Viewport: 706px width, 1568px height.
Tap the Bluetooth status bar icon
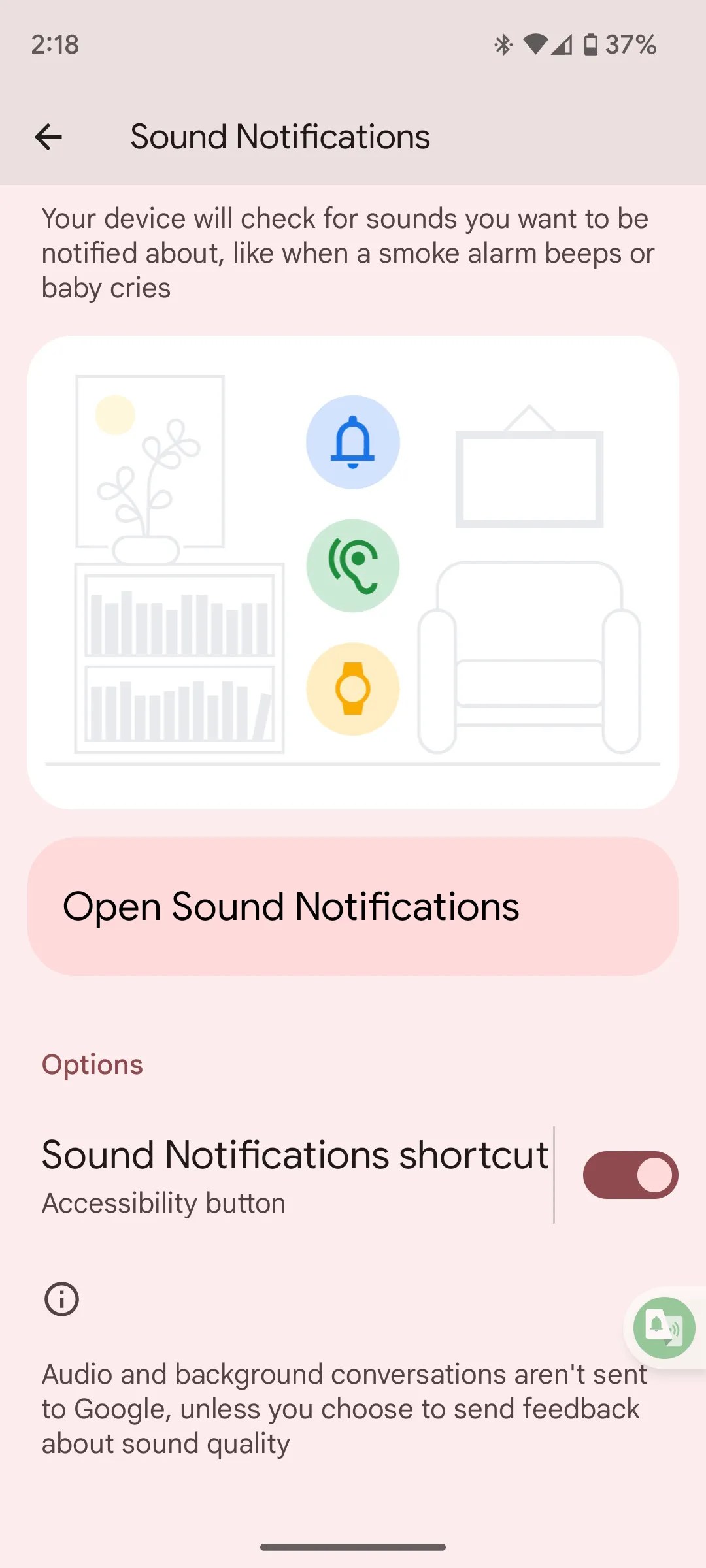502,44
